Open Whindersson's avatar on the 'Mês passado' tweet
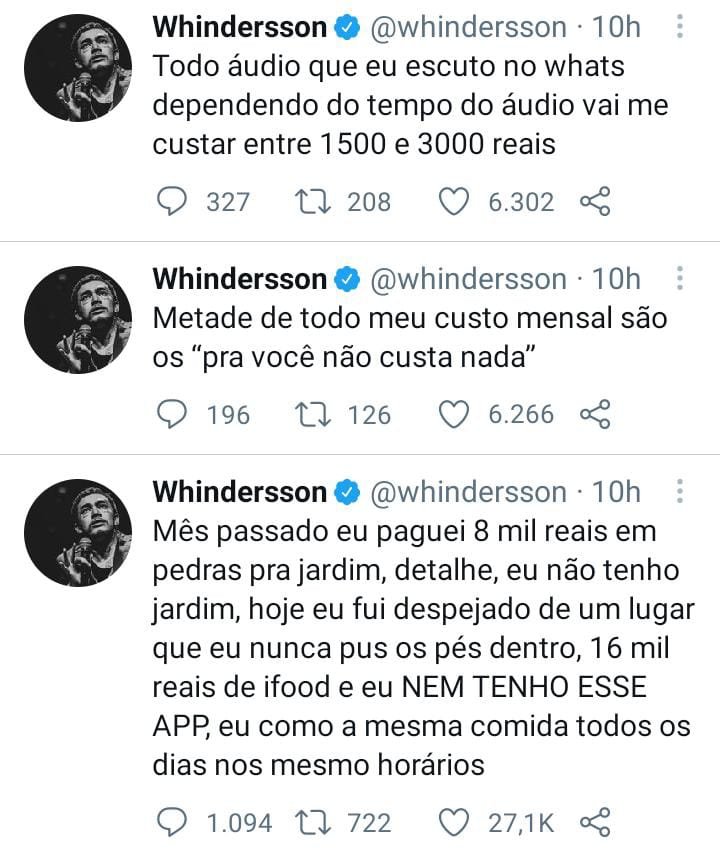Image resolution: width=720 pixels, height=850 pixels. [x=79, y=532]
